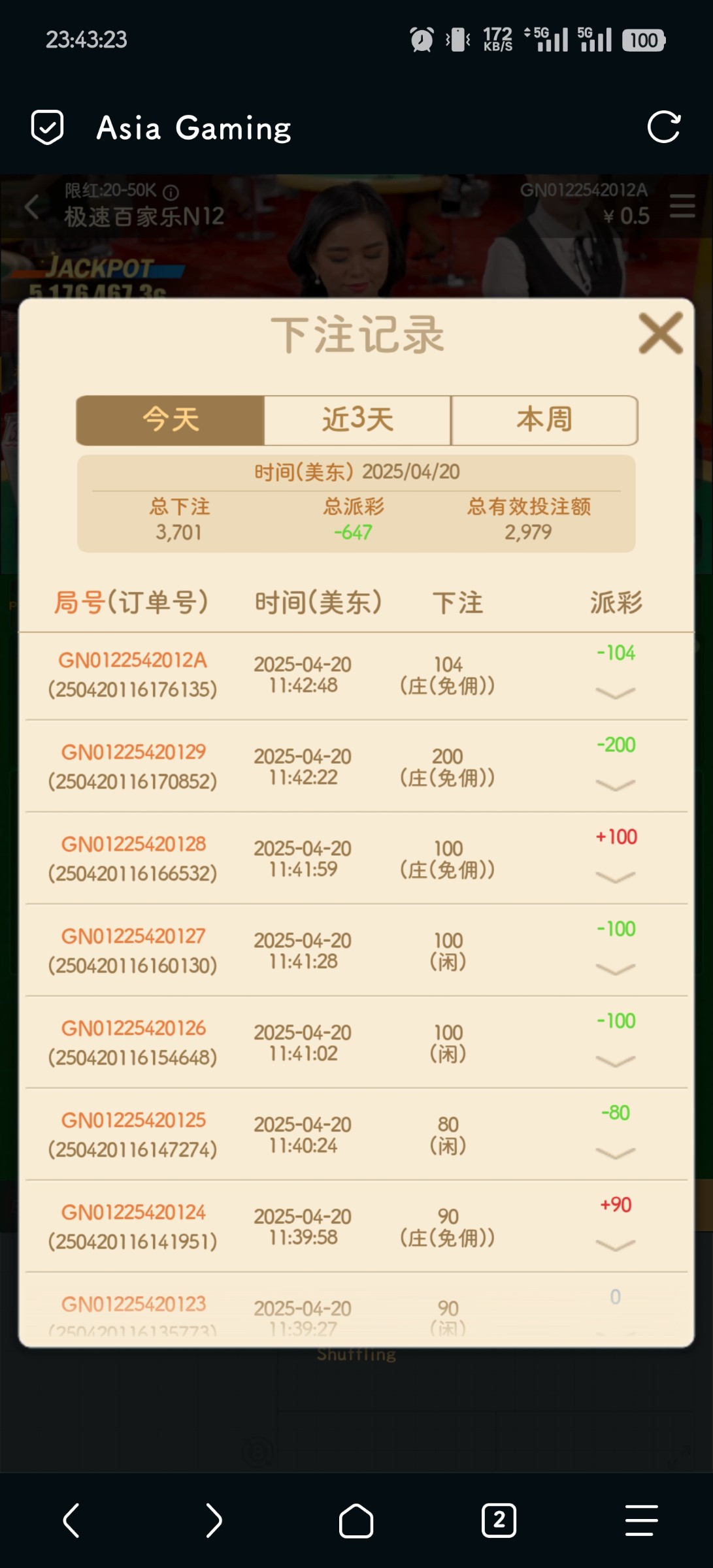Go back in the browser
This screenshot has width=713, height=1568.
pyautogui.click(x=71, y=1520)
